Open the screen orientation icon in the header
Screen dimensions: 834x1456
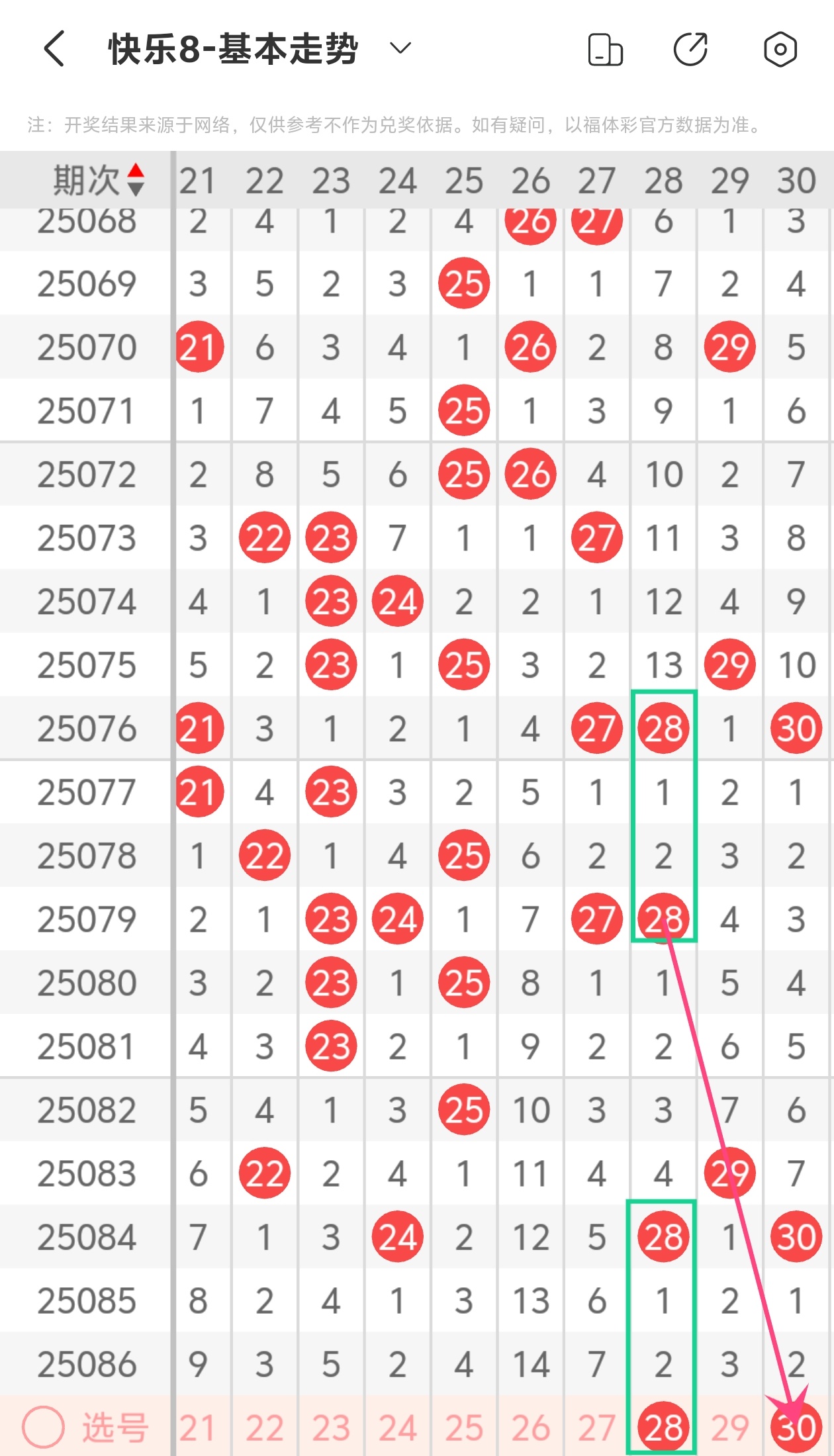(x=606, y=50)
